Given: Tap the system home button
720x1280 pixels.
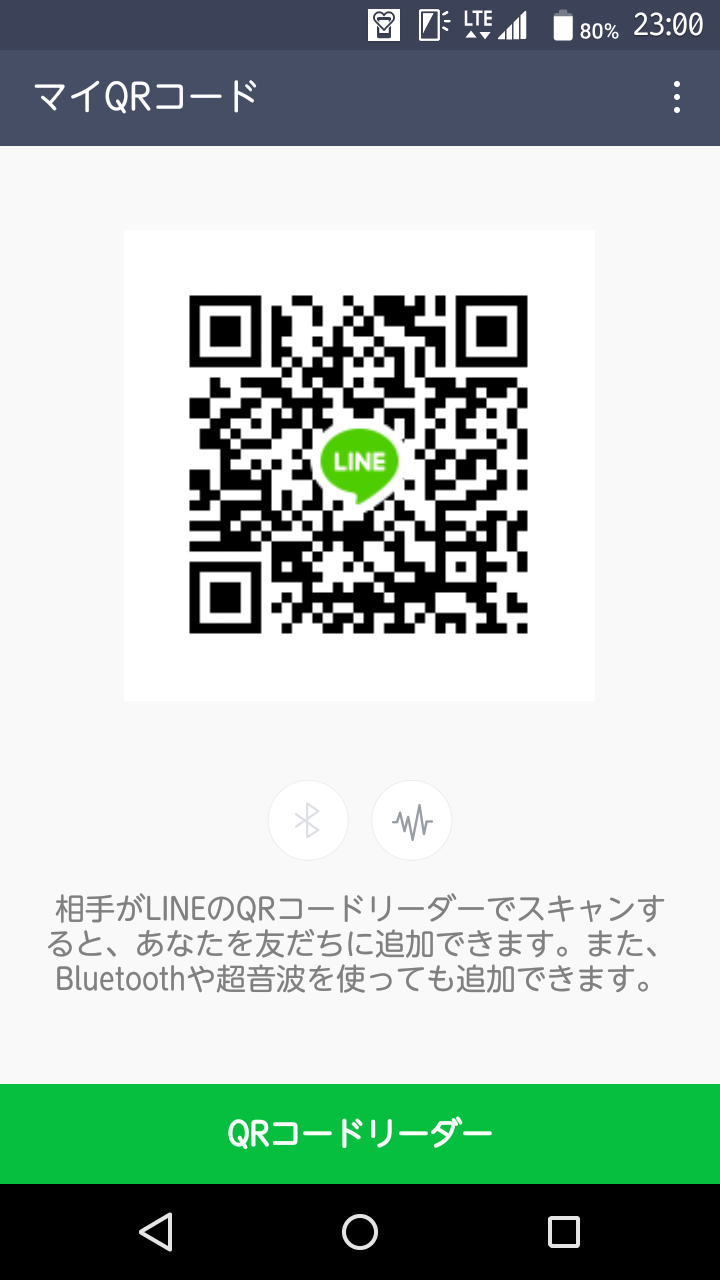Looking at the screenshot, I should coord(360,1232).
